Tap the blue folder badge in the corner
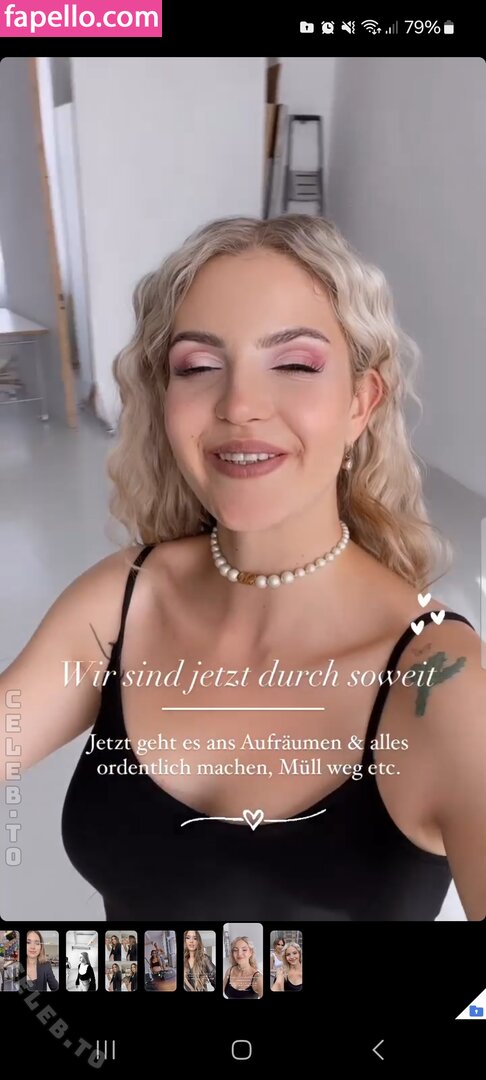Screen dimensions: 486x1080 475,1010
